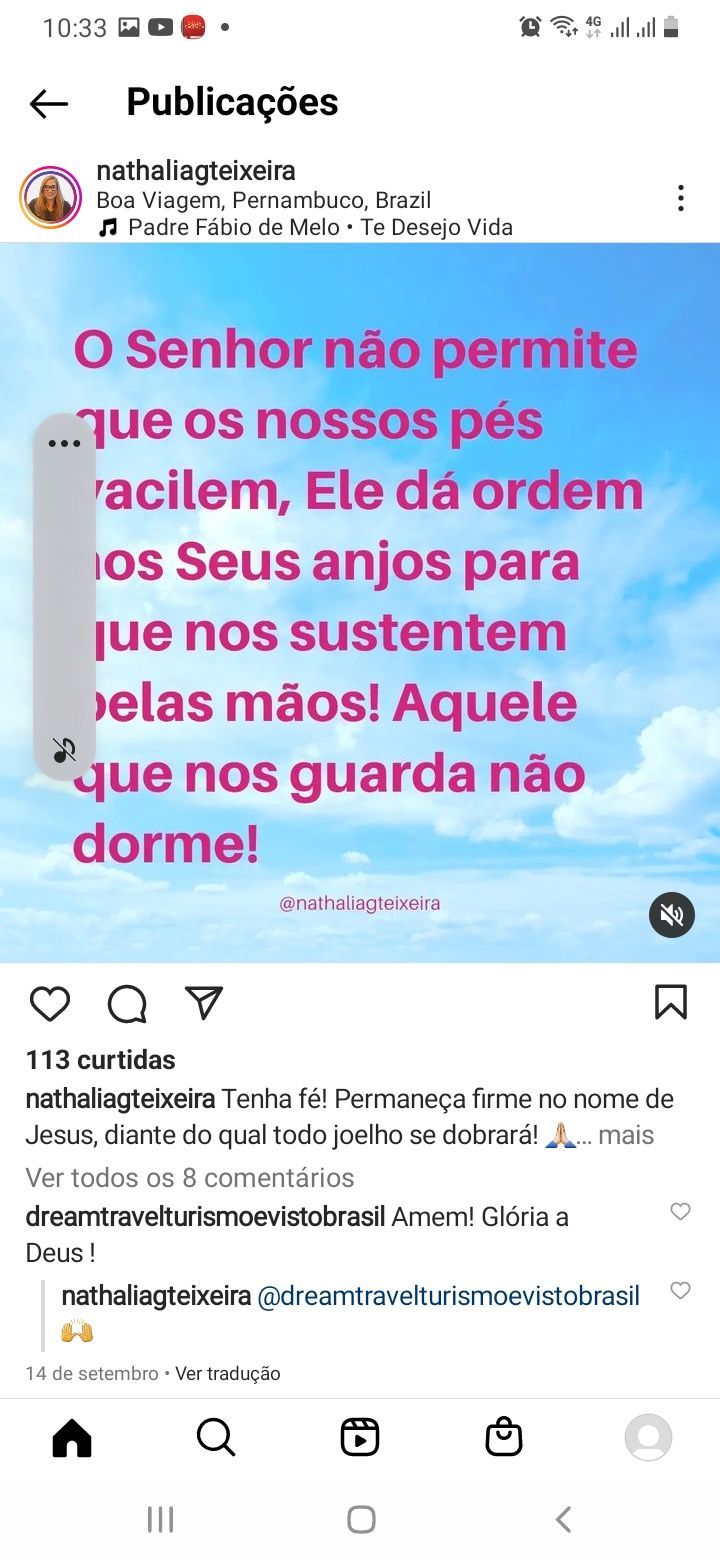Unmute the post's sound
Image resolution: width=720 pixels, height=1560 pixels.
point(672,914)
